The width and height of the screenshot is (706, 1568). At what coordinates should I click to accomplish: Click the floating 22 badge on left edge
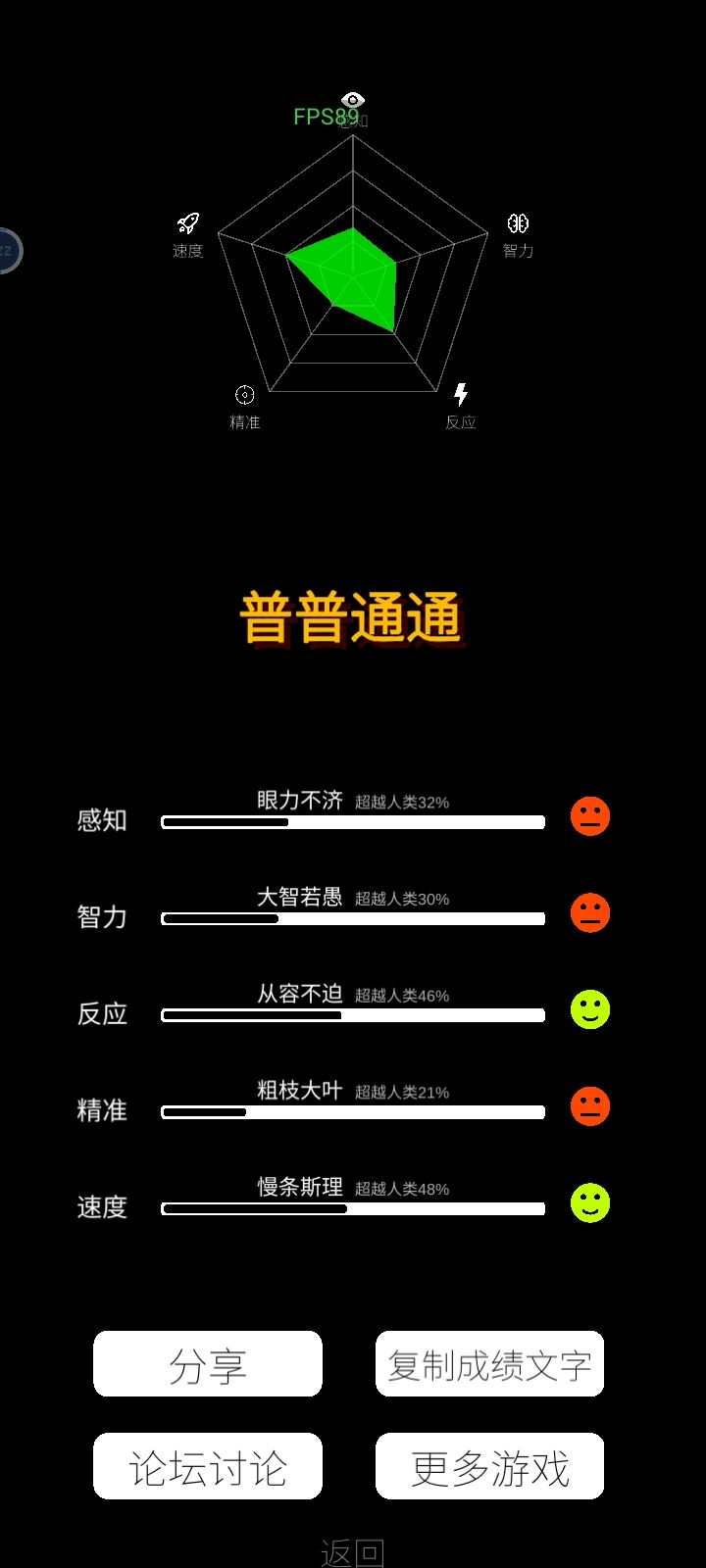coord(5,250)
